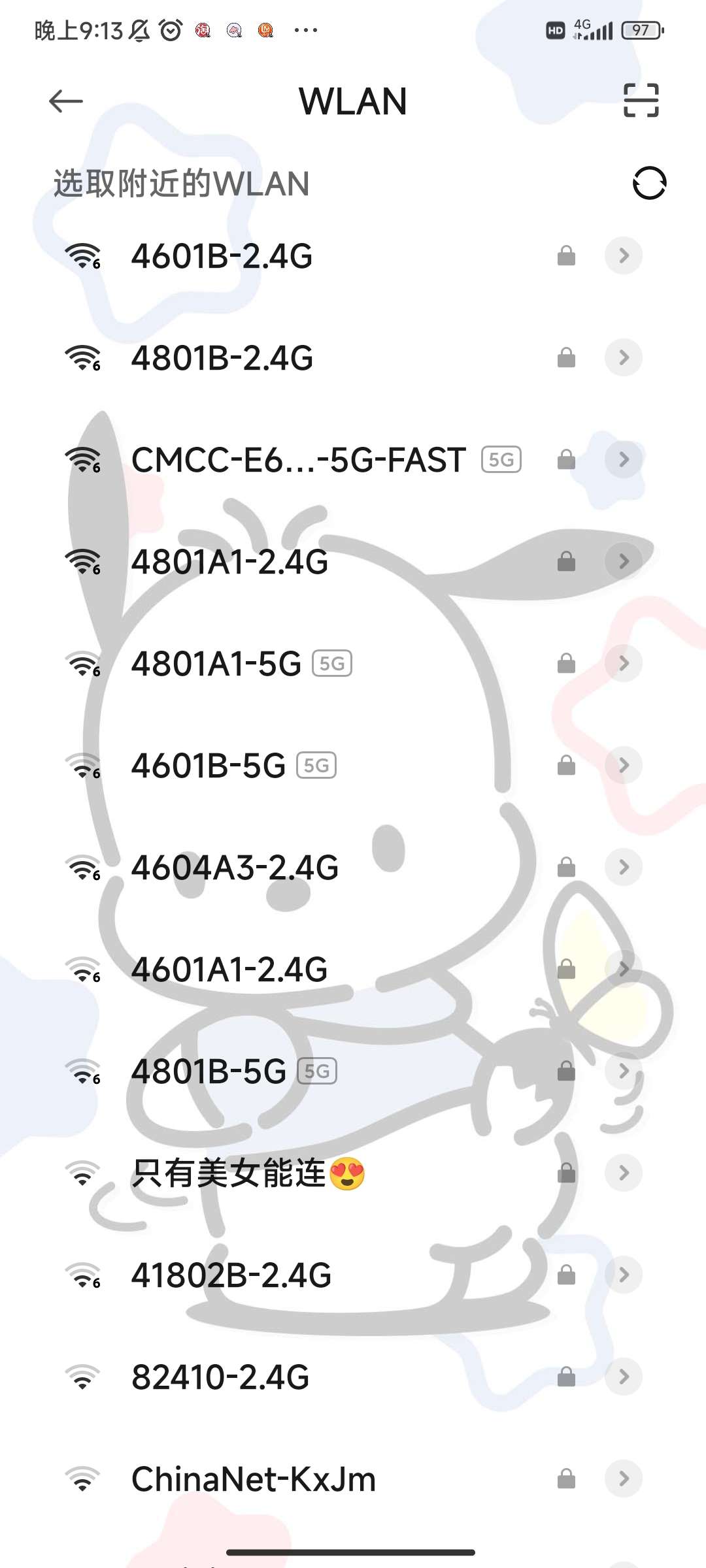Connect to the 4601B-2.4G network
The height and width of the screenshot is (1568, 706).
click(x=222, y=256)
